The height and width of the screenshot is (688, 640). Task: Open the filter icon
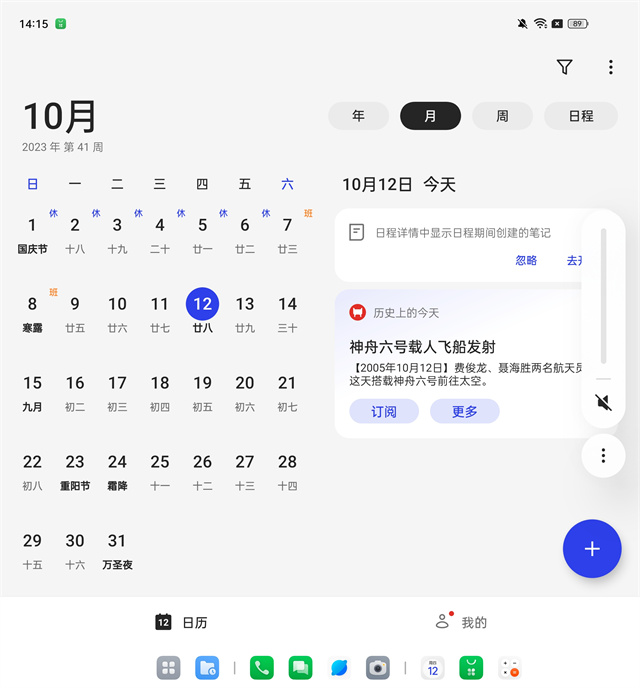click(565, 67)
